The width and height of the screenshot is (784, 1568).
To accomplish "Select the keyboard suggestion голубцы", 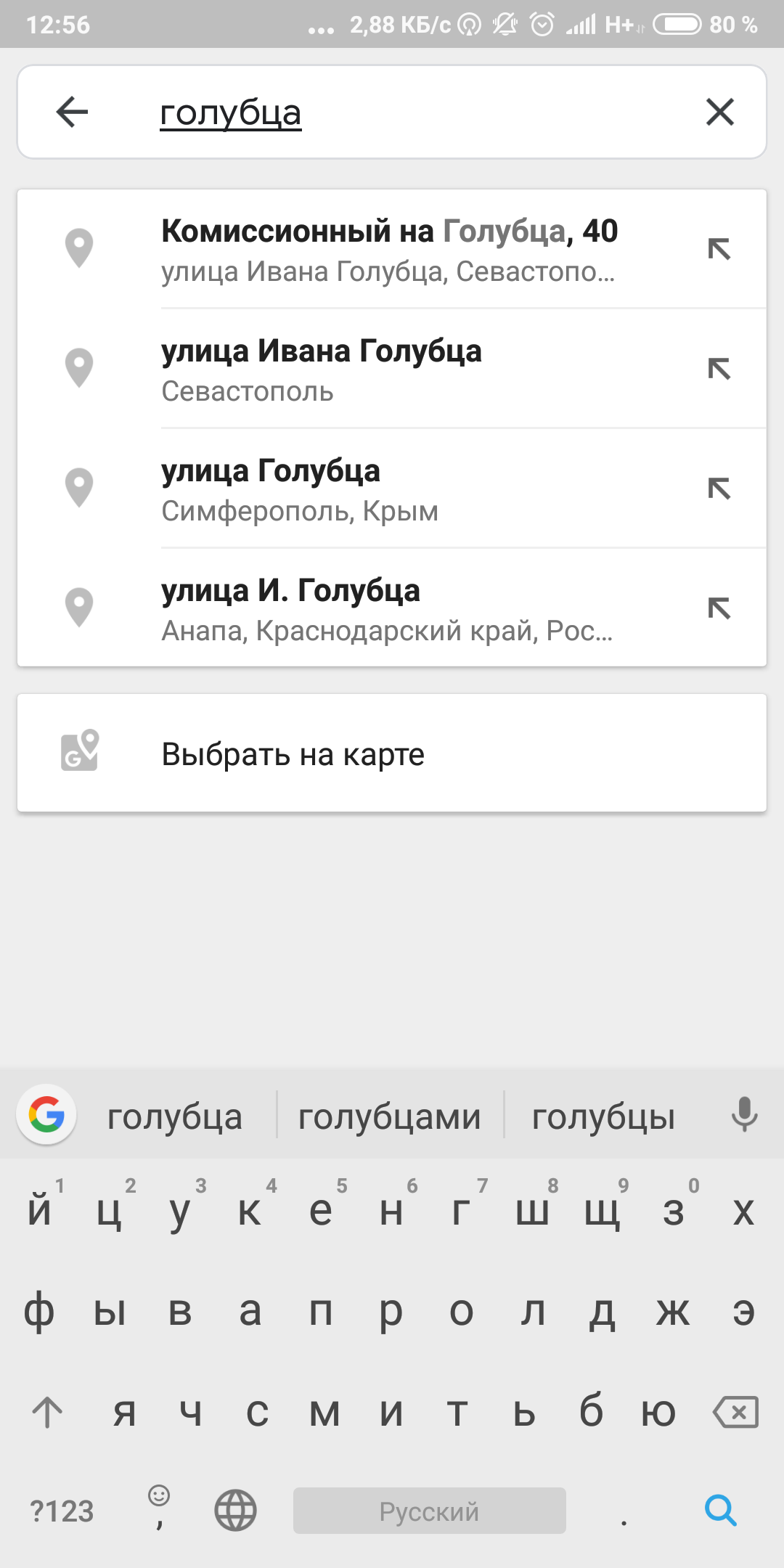I will pos(603,1116).
